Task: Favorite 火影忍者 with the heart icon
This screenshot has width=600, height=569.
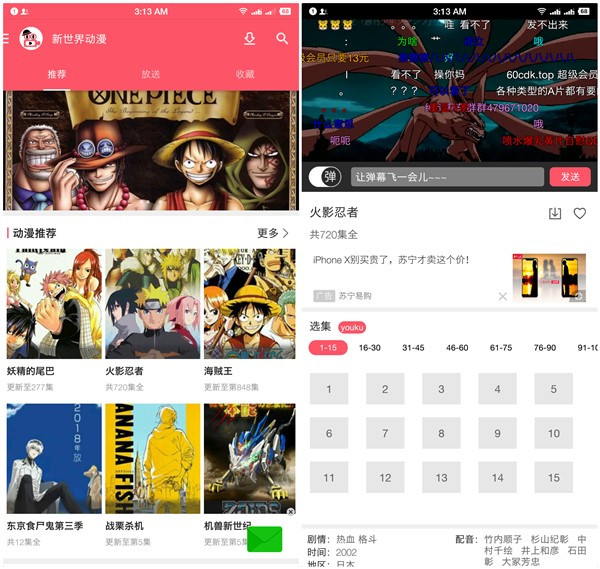Action: click(580, 214)
